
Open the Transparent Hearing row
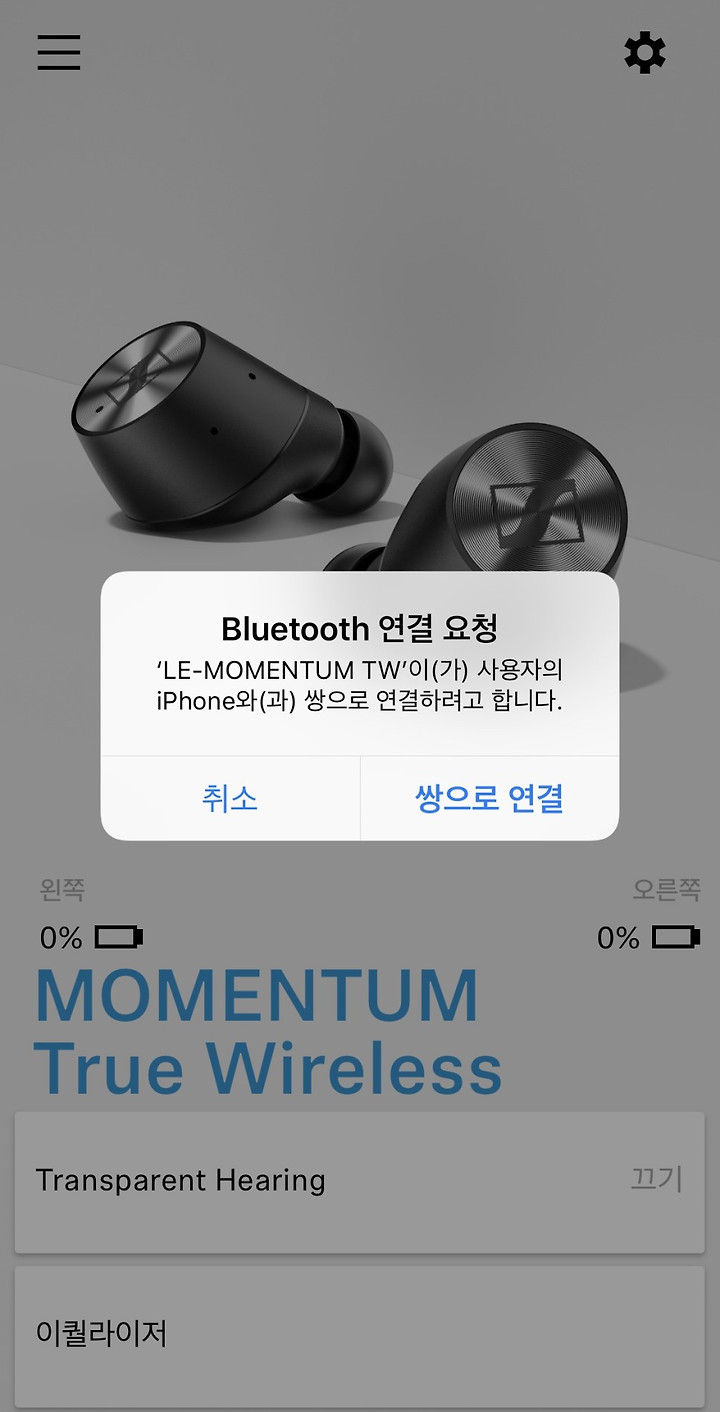[x=359, y=1181]
